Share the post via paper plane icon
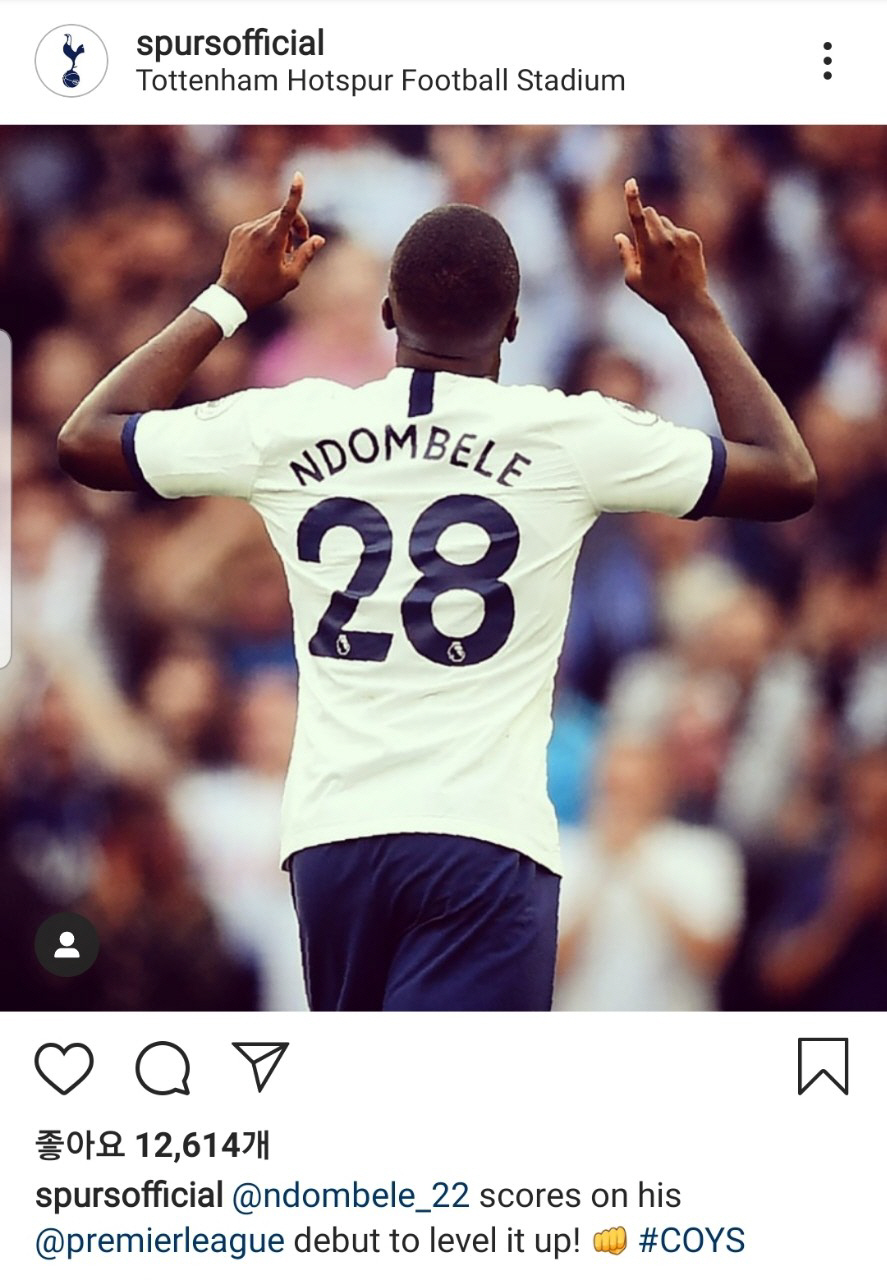887x1280 pixels. pyautogui.click(x=260, y=1066)
